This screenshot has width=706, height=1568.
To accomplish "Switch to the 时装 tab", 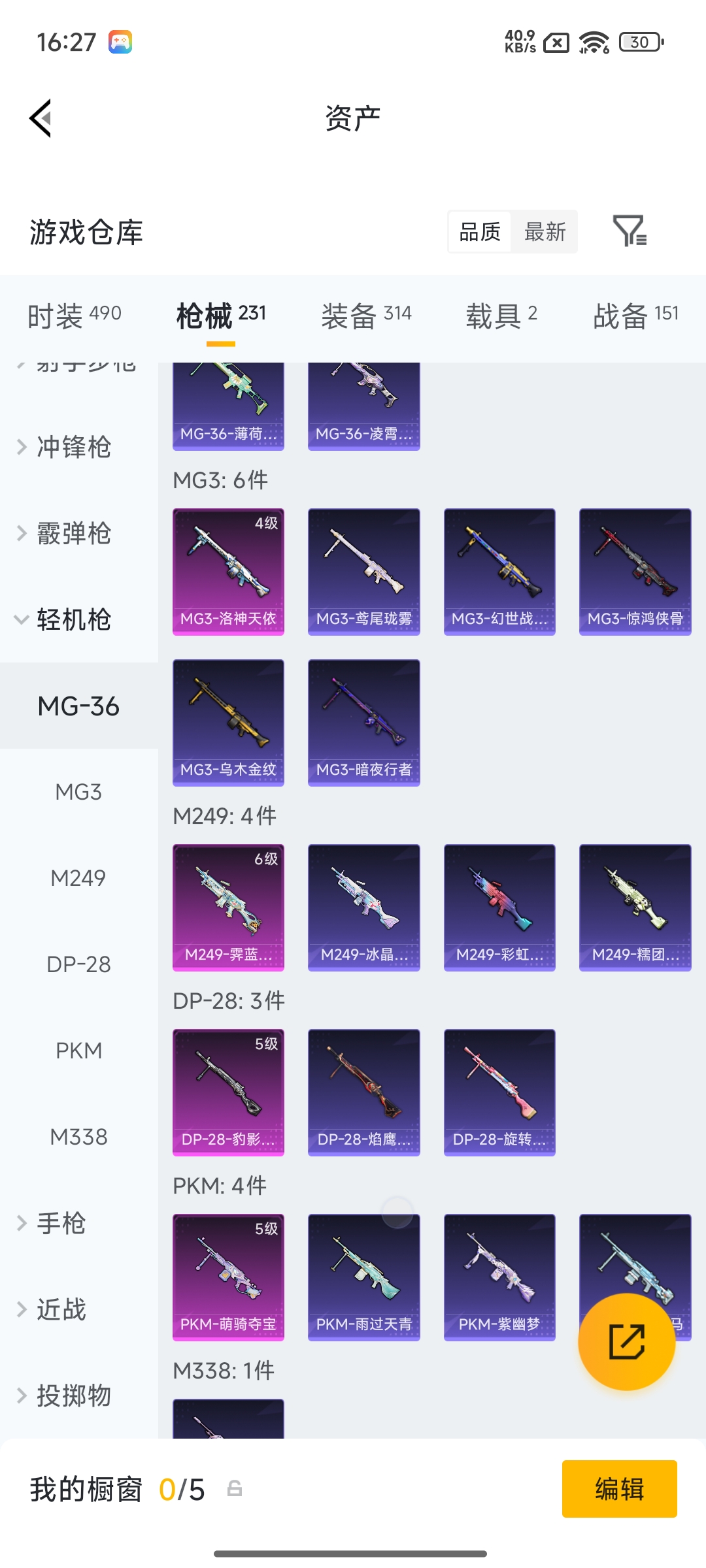I will point(75,316).
